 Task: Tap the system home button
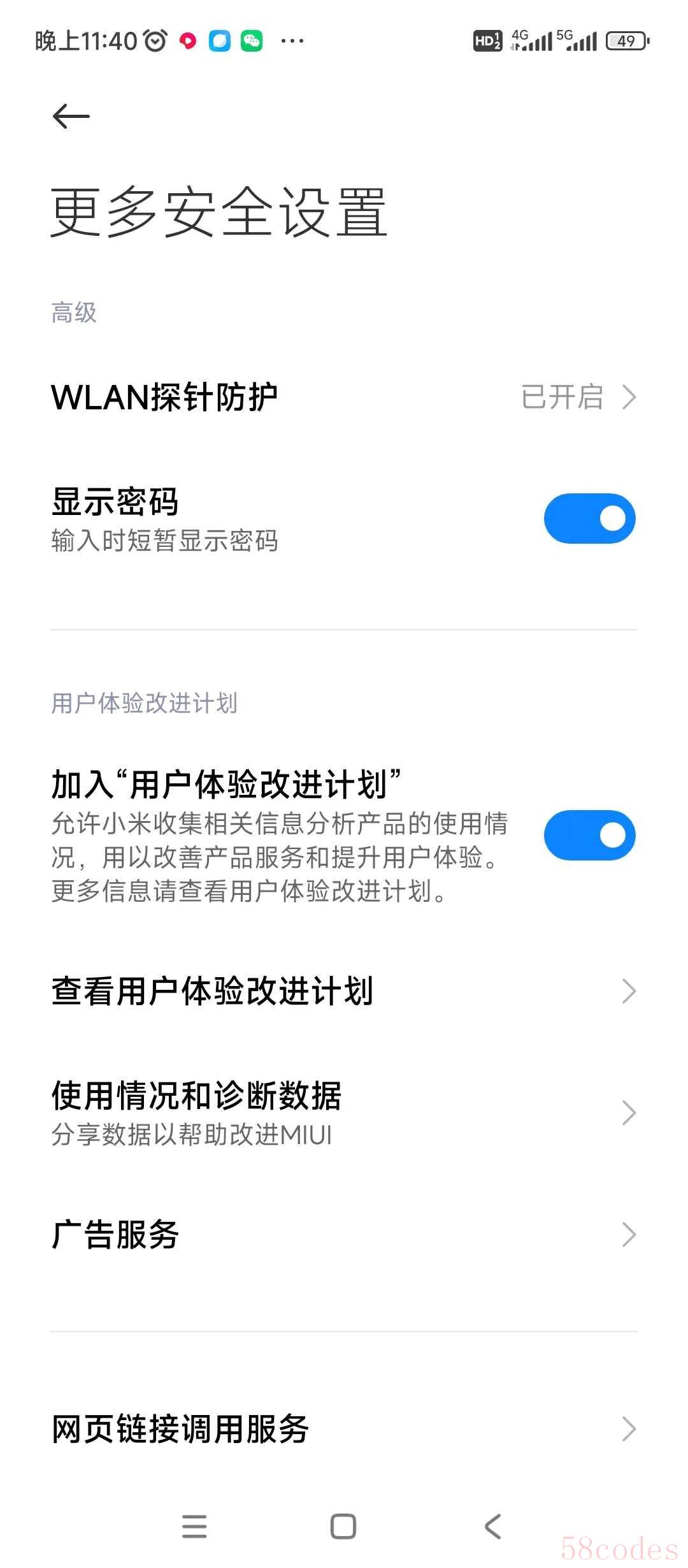coord(343,1527)
